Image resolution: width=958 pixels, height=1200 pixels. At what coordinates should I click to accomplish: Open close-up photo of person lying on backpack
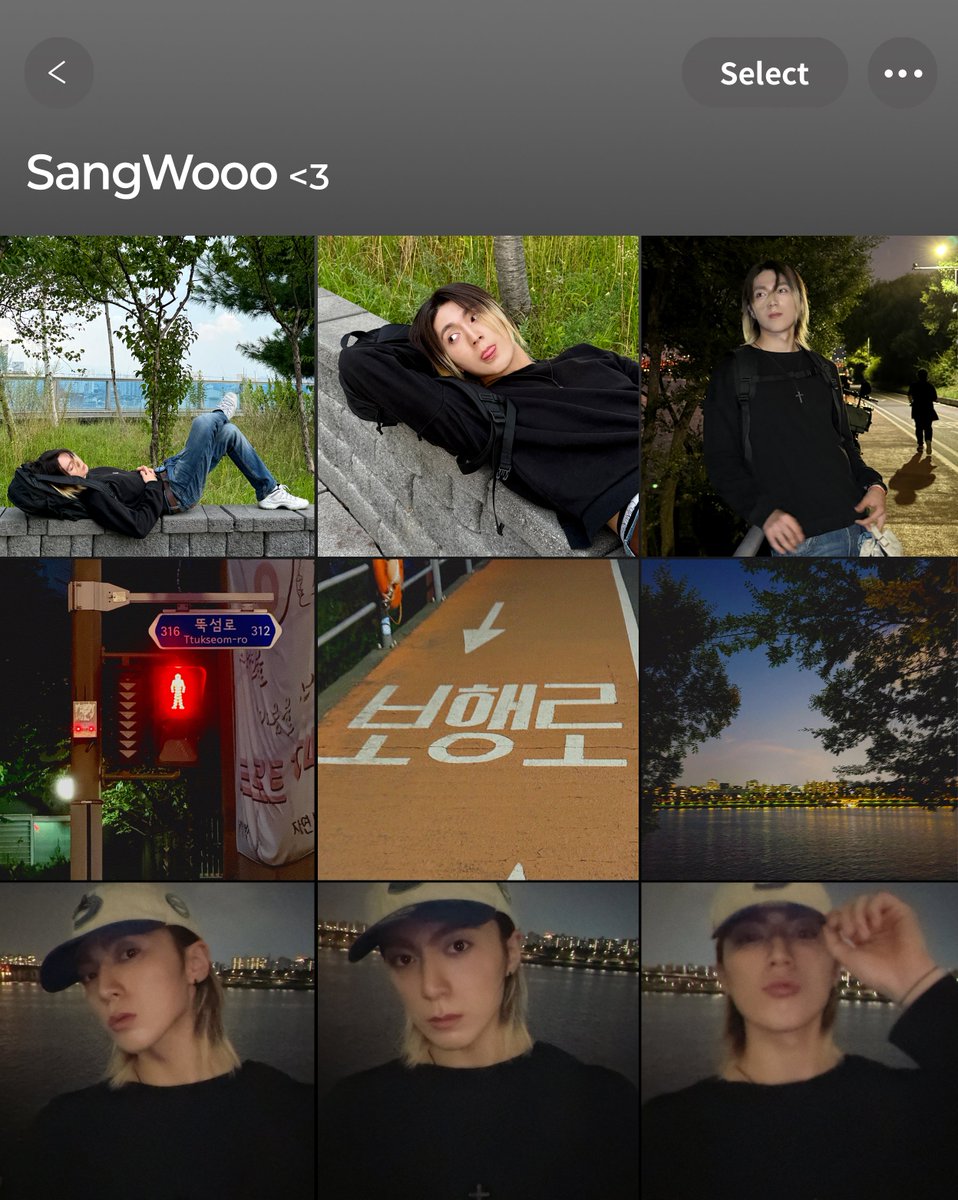click(x=478, y=396)
